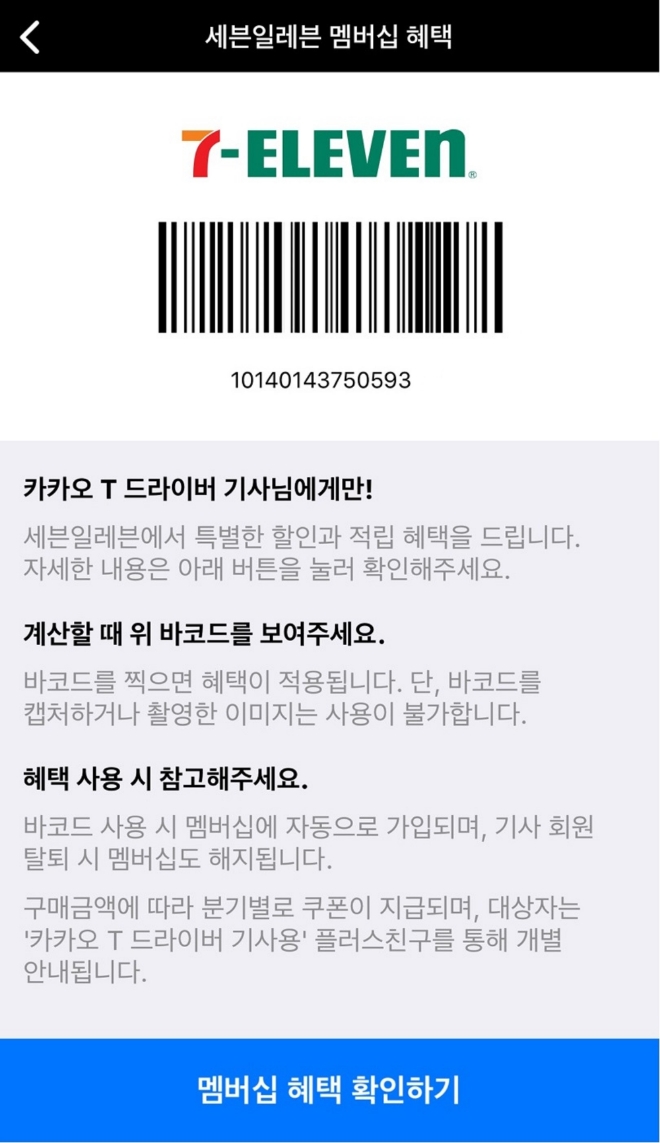Tap the 멤버십 혜택 확인하기 button
The image size is (660, 1143).
pyautogui.click(x=330, y=1089)
